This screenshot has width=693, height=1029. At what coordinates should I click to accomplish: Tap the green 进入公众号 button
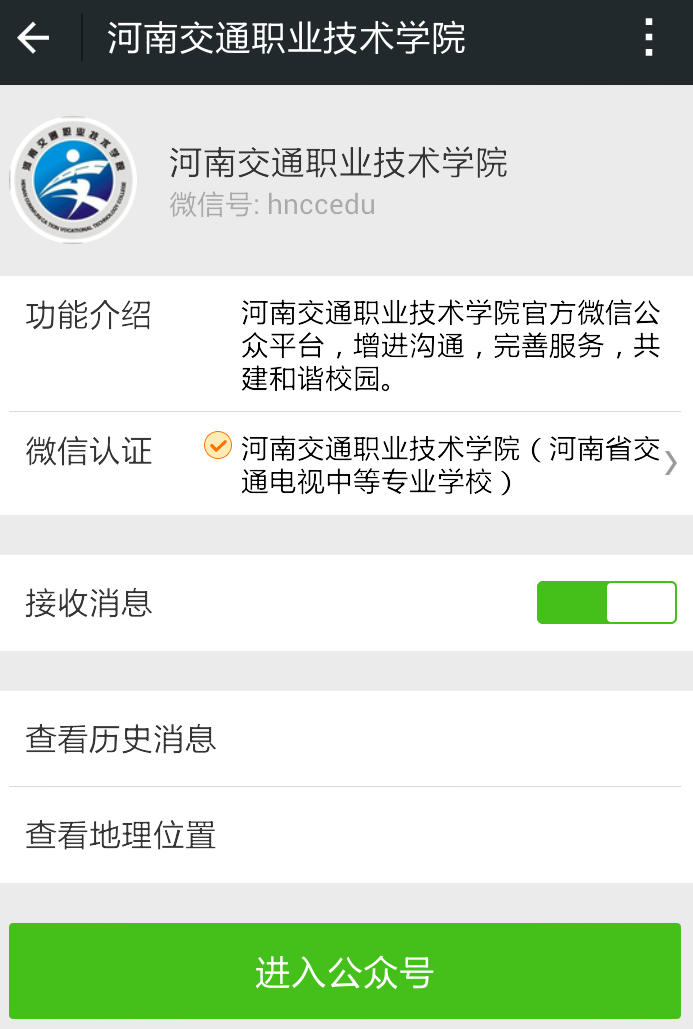345,972
